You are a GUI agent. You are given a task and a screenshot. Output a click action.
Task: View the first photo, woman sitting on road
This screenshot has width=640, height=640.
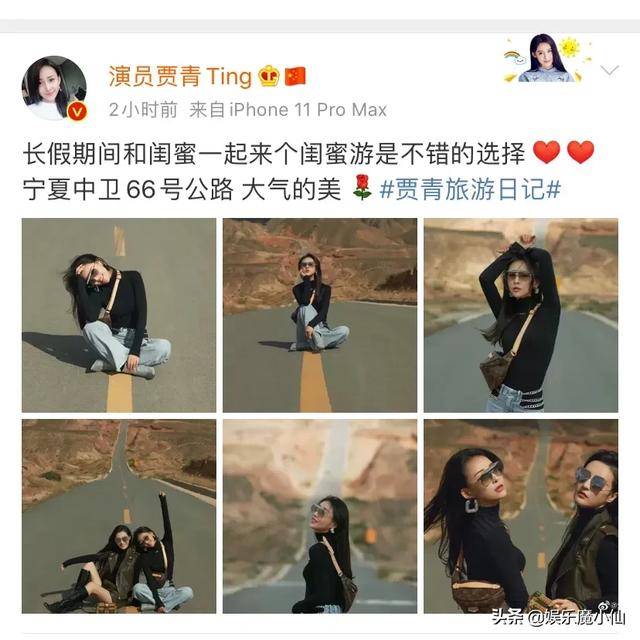(x=119, y=315)
